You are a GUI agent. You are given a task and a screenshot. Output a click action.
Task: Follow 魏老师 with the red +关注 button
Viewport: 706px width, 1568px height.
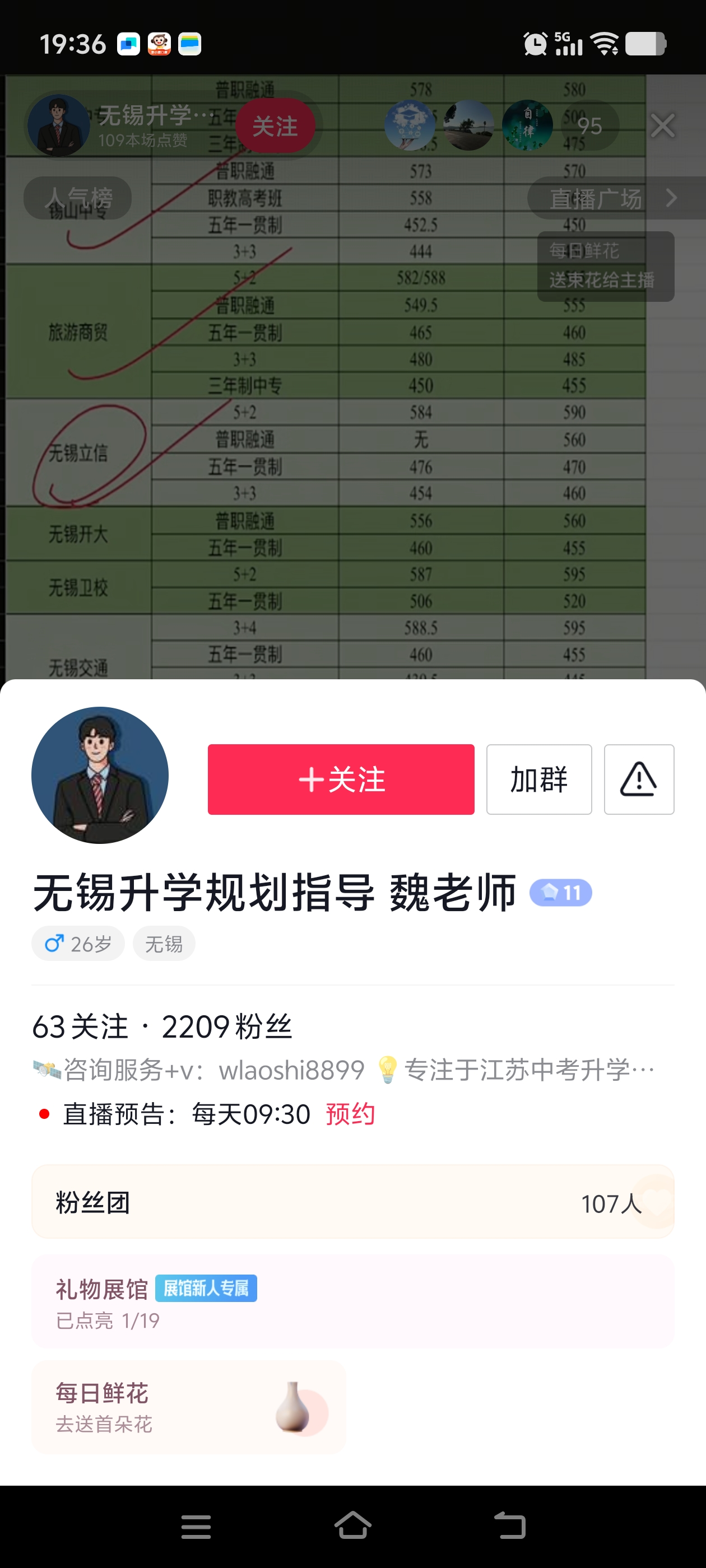(x=341, y=779)
